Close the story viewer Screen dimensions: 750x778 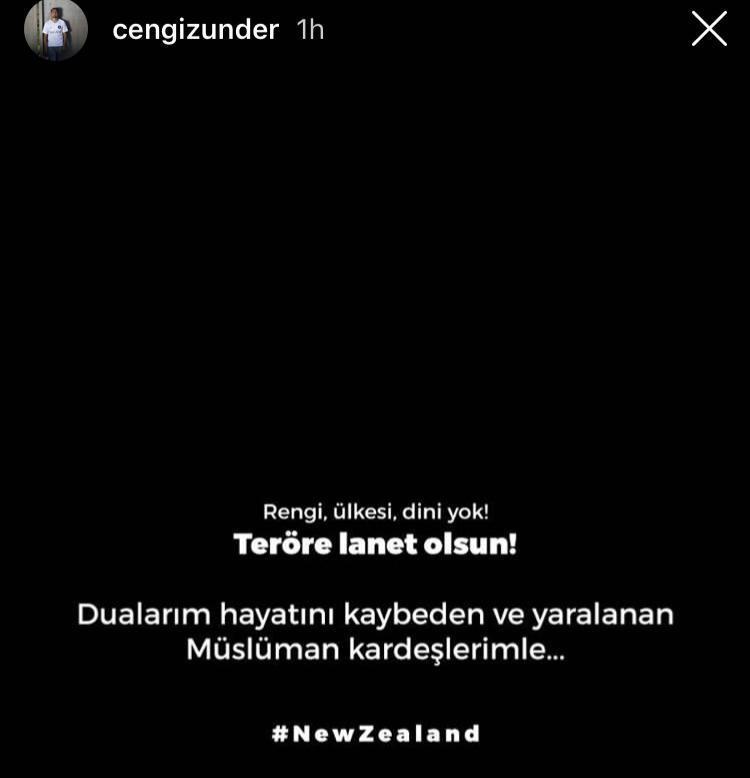(x=709, y=29)
